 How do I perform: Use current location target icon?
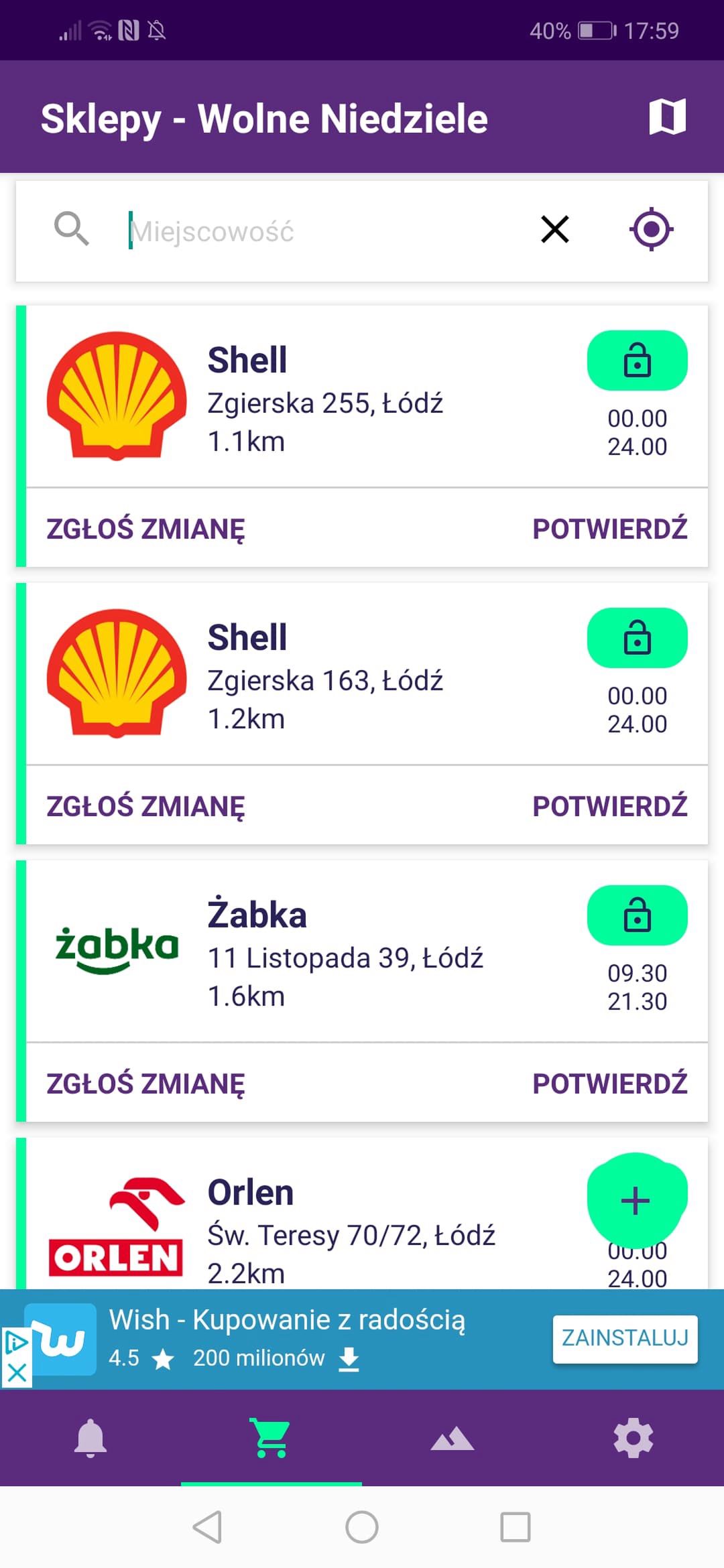click(x=651, y=230)
